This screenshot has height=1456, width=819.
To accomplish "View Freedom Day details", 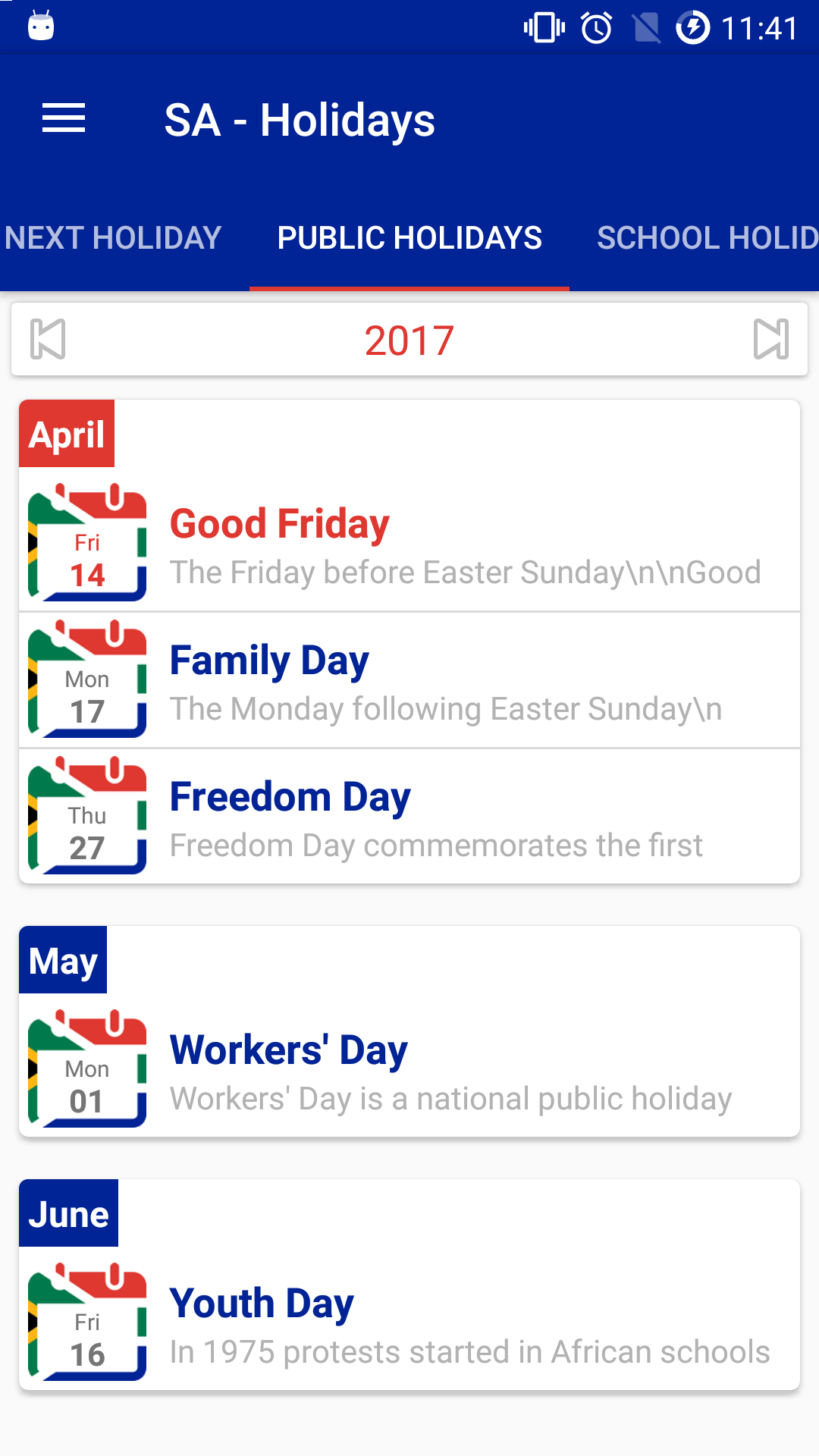I will tap(409, 817).
